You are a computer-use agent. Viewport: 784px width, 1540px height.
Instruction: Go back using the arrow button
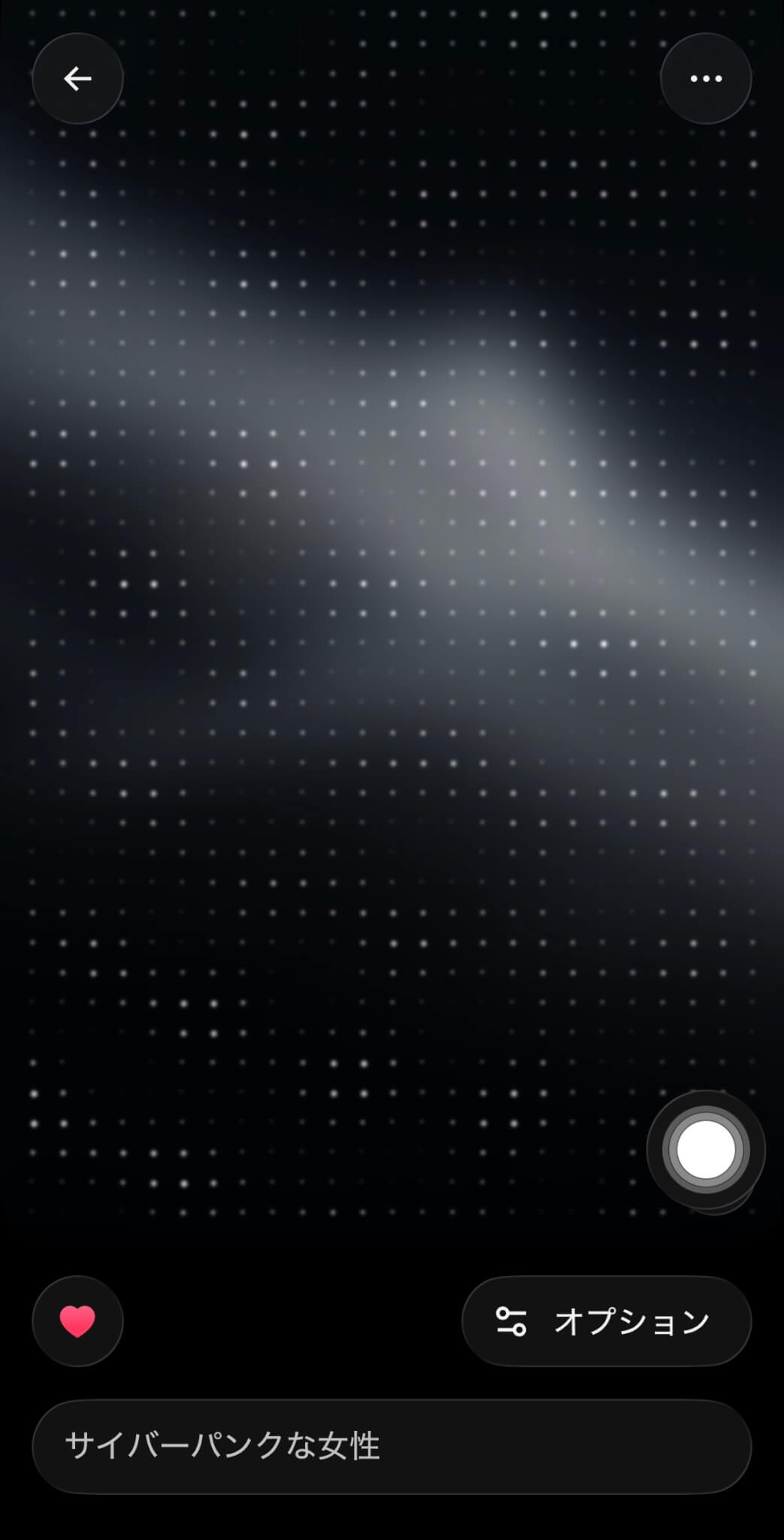click(x=77, y=78)
